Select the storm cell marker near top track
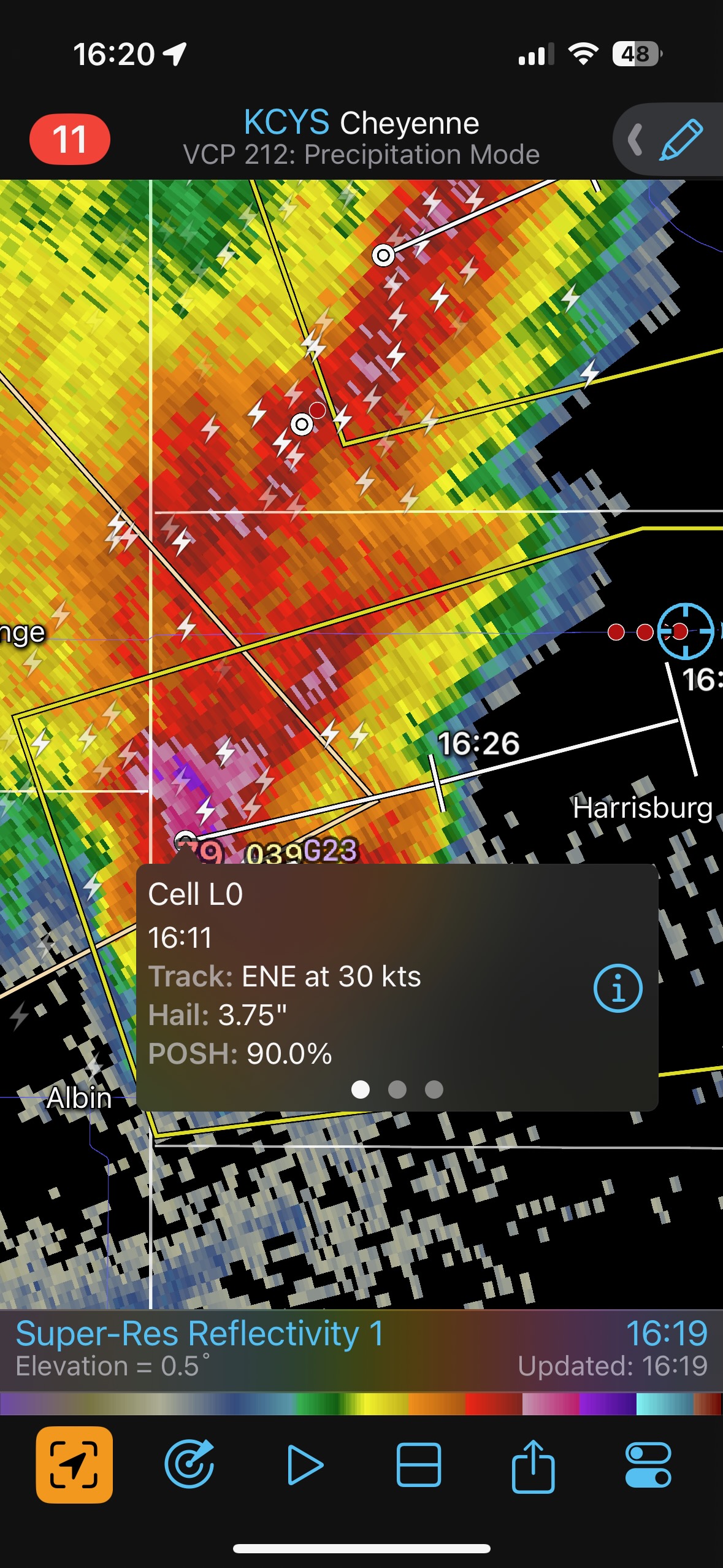The image size is (723, 1568). pyautogui.click(x=383, y=255)
